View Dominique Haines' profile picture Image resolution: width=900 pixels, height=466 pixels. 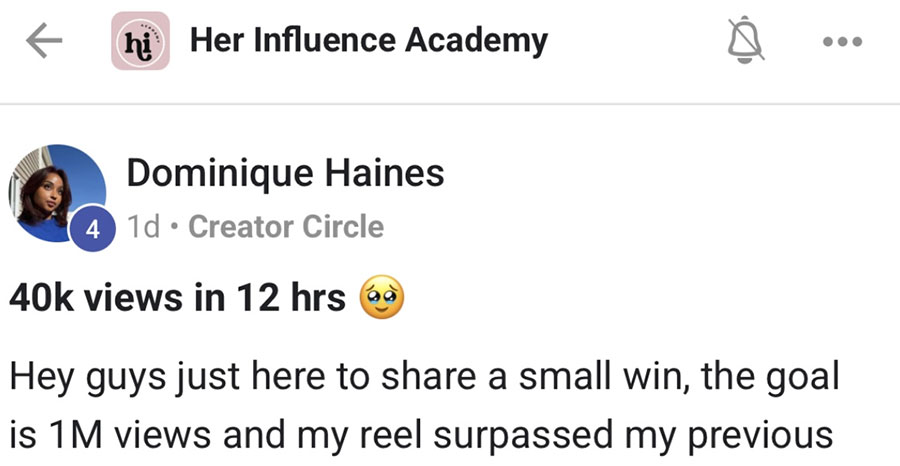tap(57, 190)
